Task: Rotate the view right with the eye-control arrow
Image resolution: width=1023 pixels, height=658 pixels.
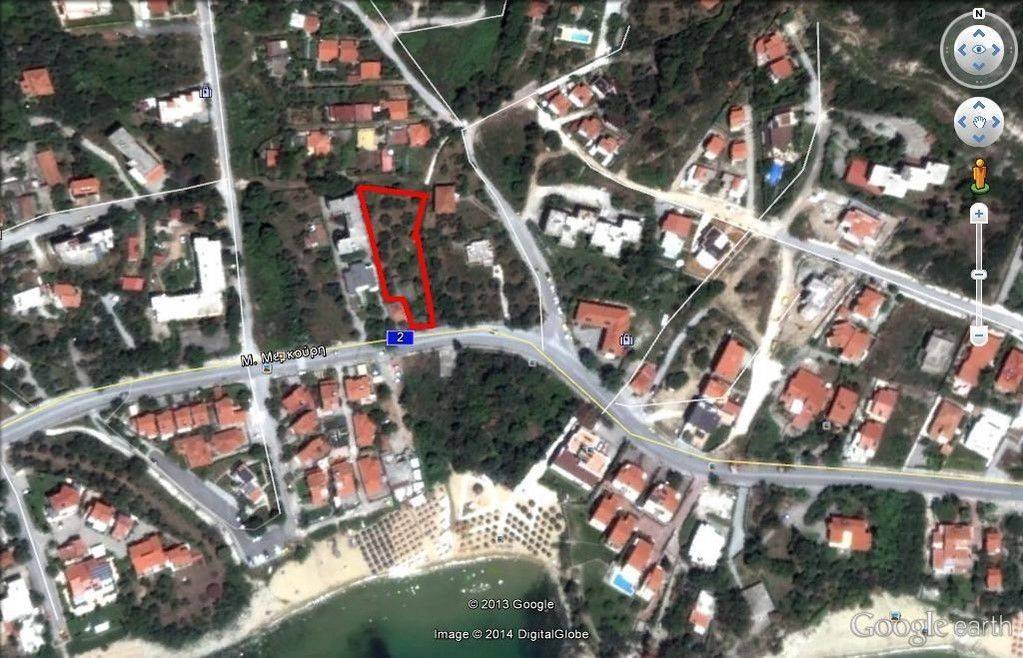Action: pyautogui.click(x=997, y=50)
